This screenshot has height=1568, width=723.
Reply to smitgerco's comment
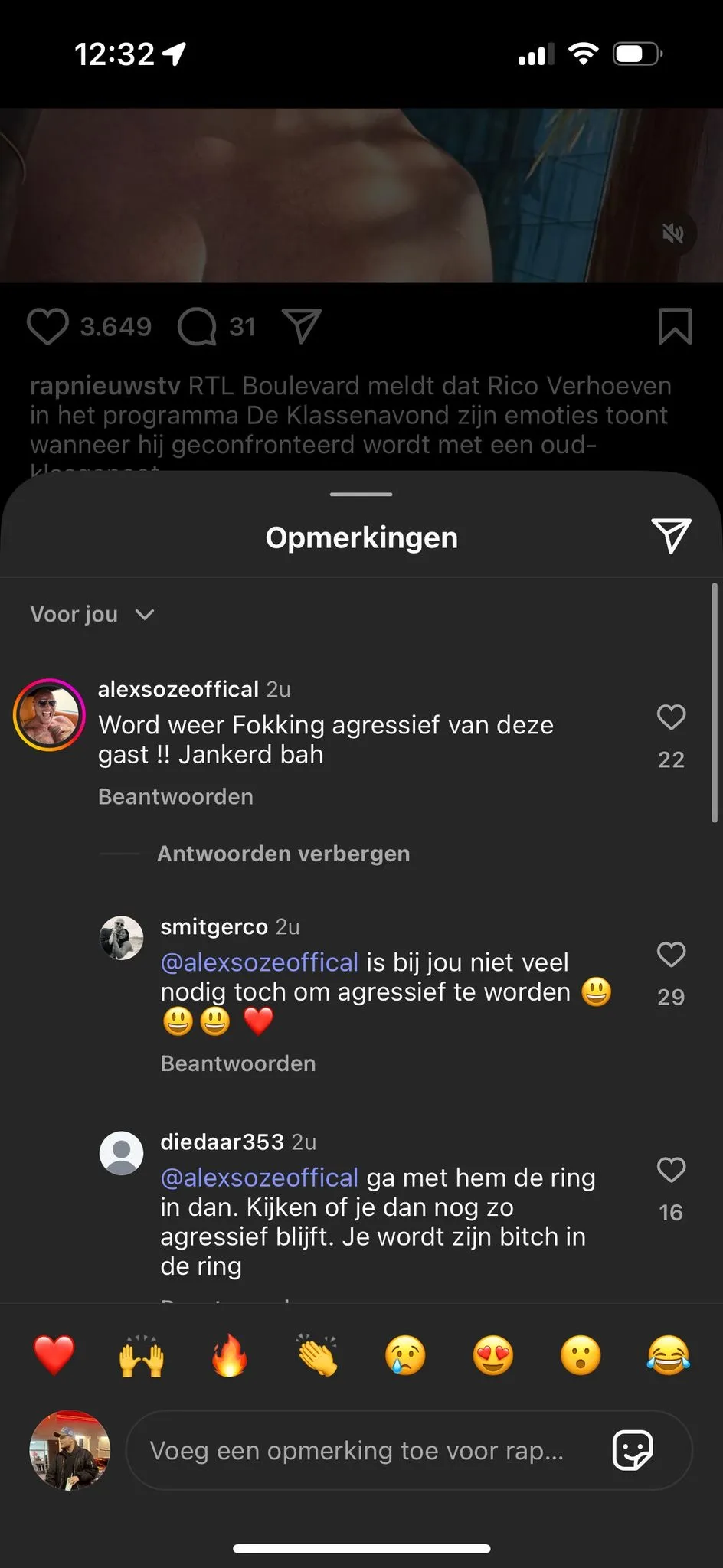point(238,1063)
